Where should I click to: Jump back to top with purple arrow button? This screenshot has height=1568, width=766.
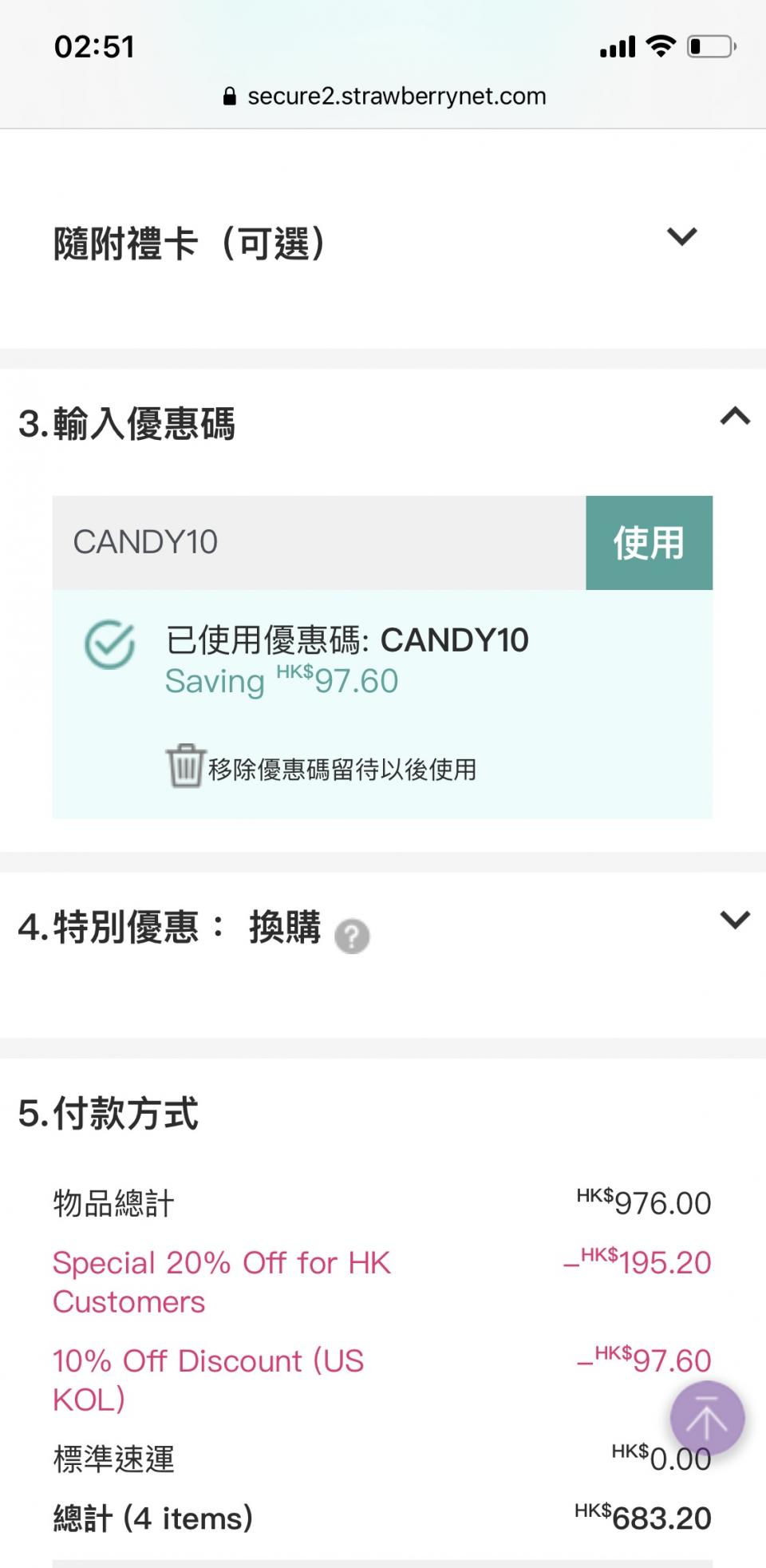(x=707, y=1419)
